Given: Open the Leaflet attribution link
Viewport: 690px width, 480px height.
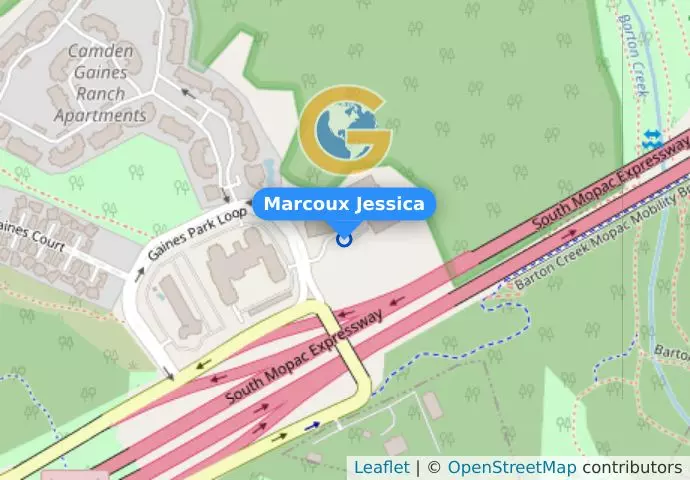Looking at the screenshot, I should pyautogui.click(x=381, y=467).
